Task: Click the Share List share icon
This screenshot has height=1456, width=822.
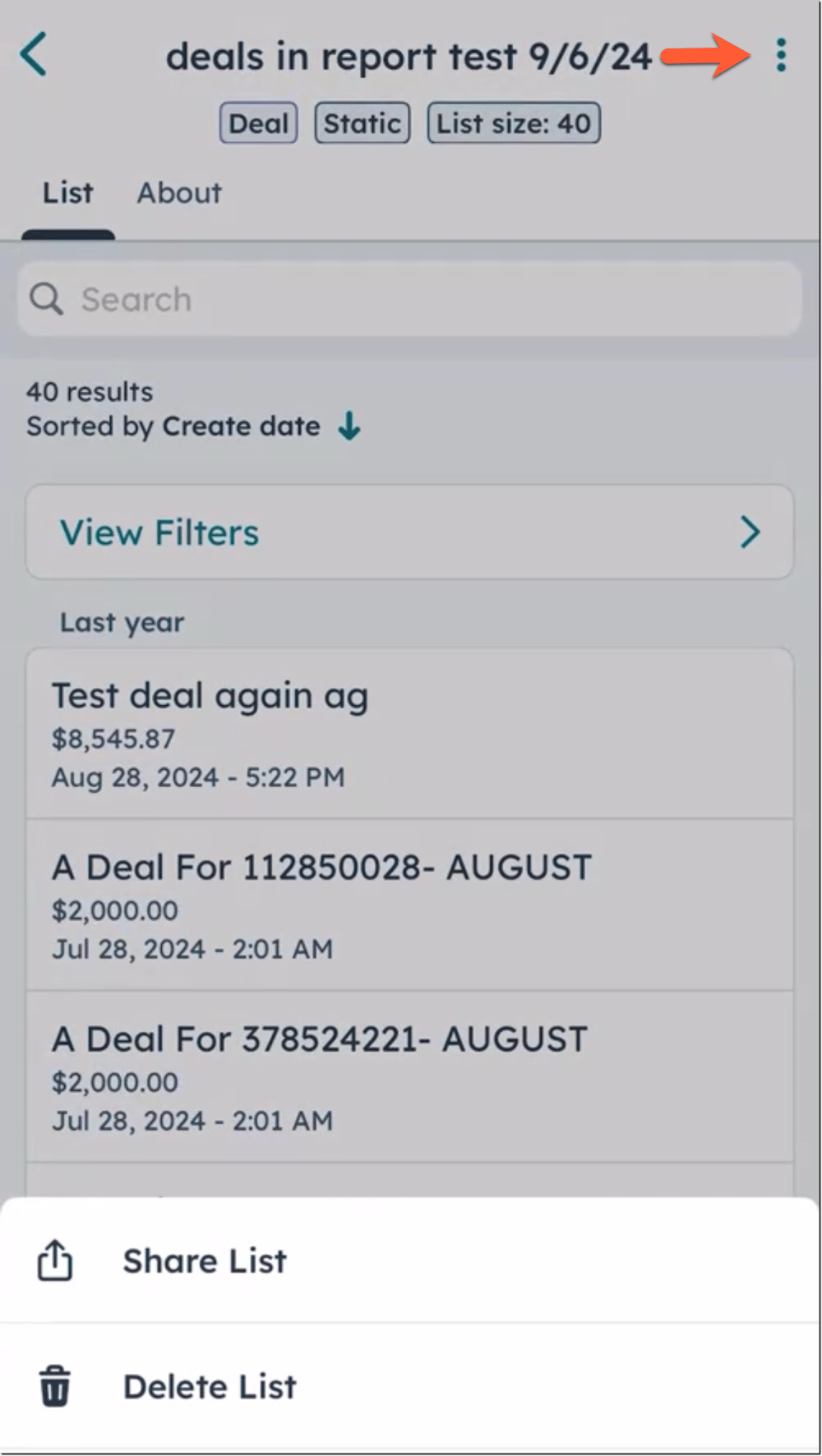Action: (x=53, y=1260)
